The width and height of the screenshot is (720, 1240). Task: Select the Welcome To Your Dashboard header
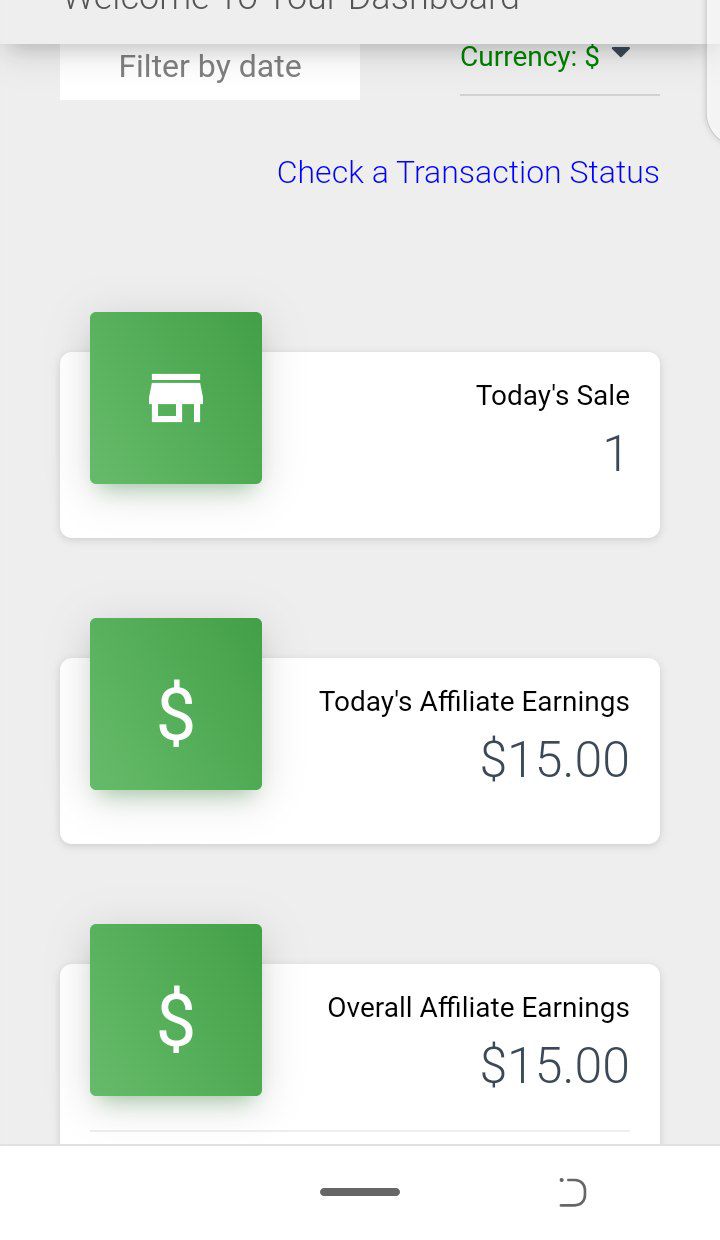pos(289,8)
